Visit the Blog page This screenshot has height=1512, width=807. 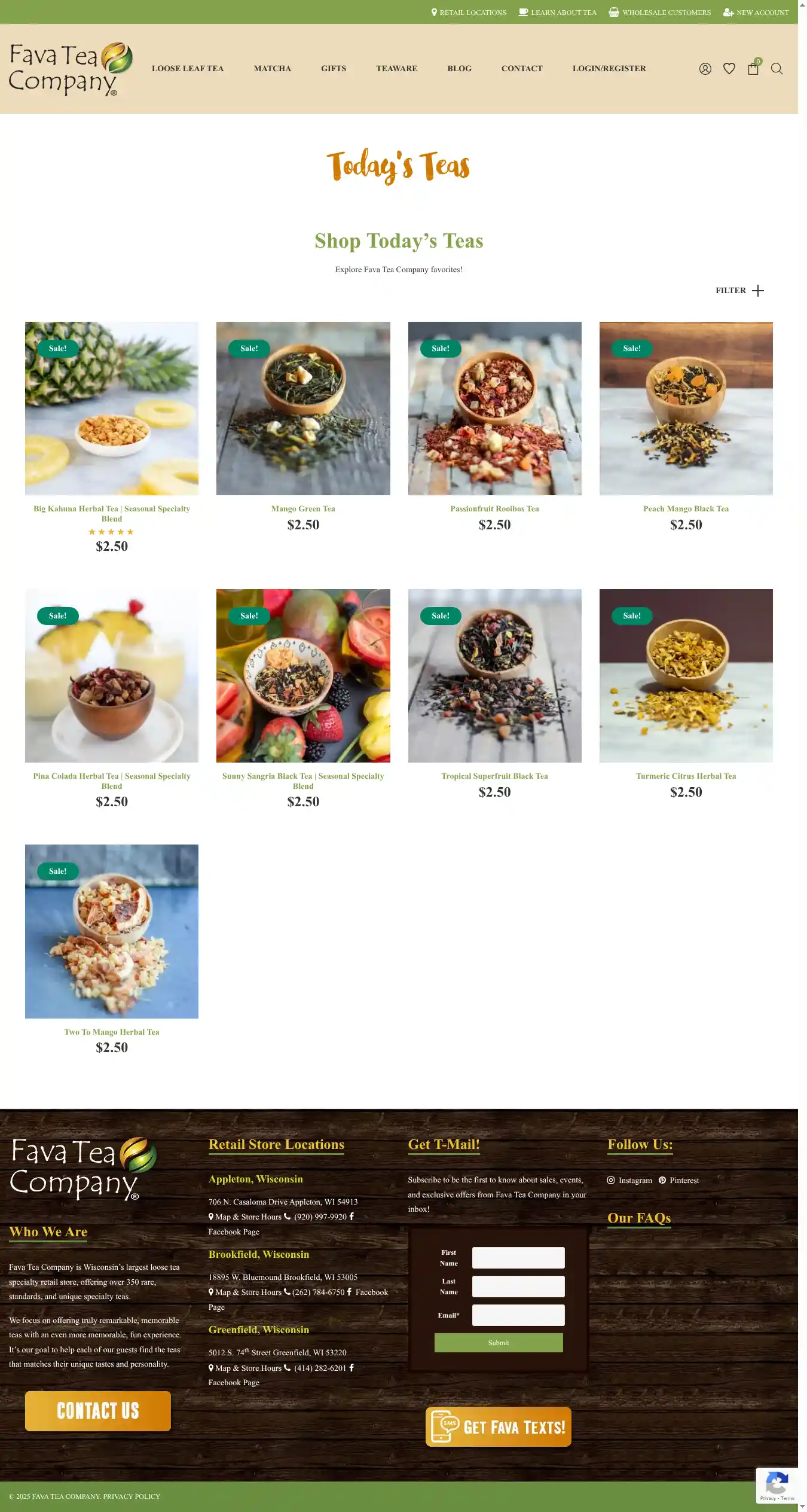(x=459, y=69)
